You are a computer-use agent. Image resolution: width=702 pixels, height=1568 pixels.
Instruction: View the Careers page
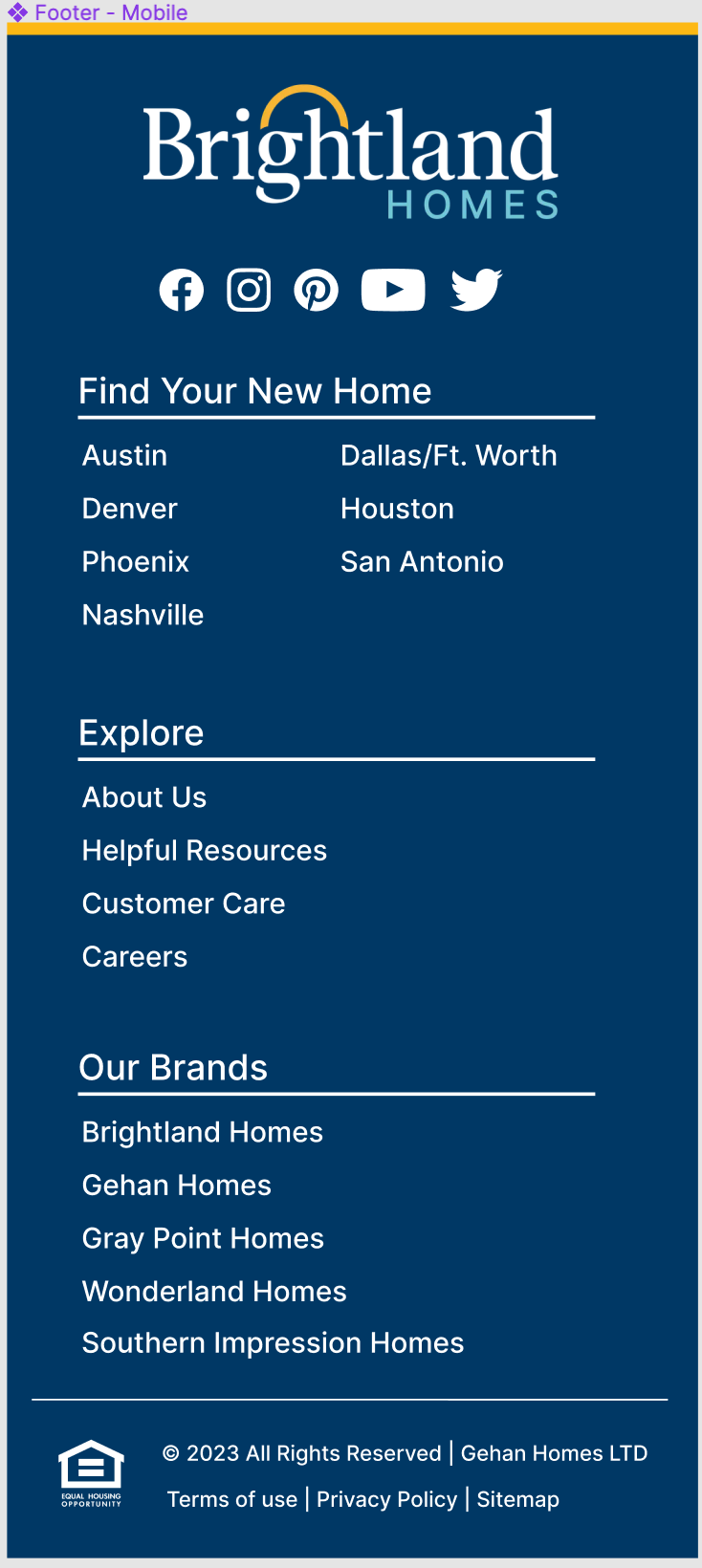pos(135,957)
